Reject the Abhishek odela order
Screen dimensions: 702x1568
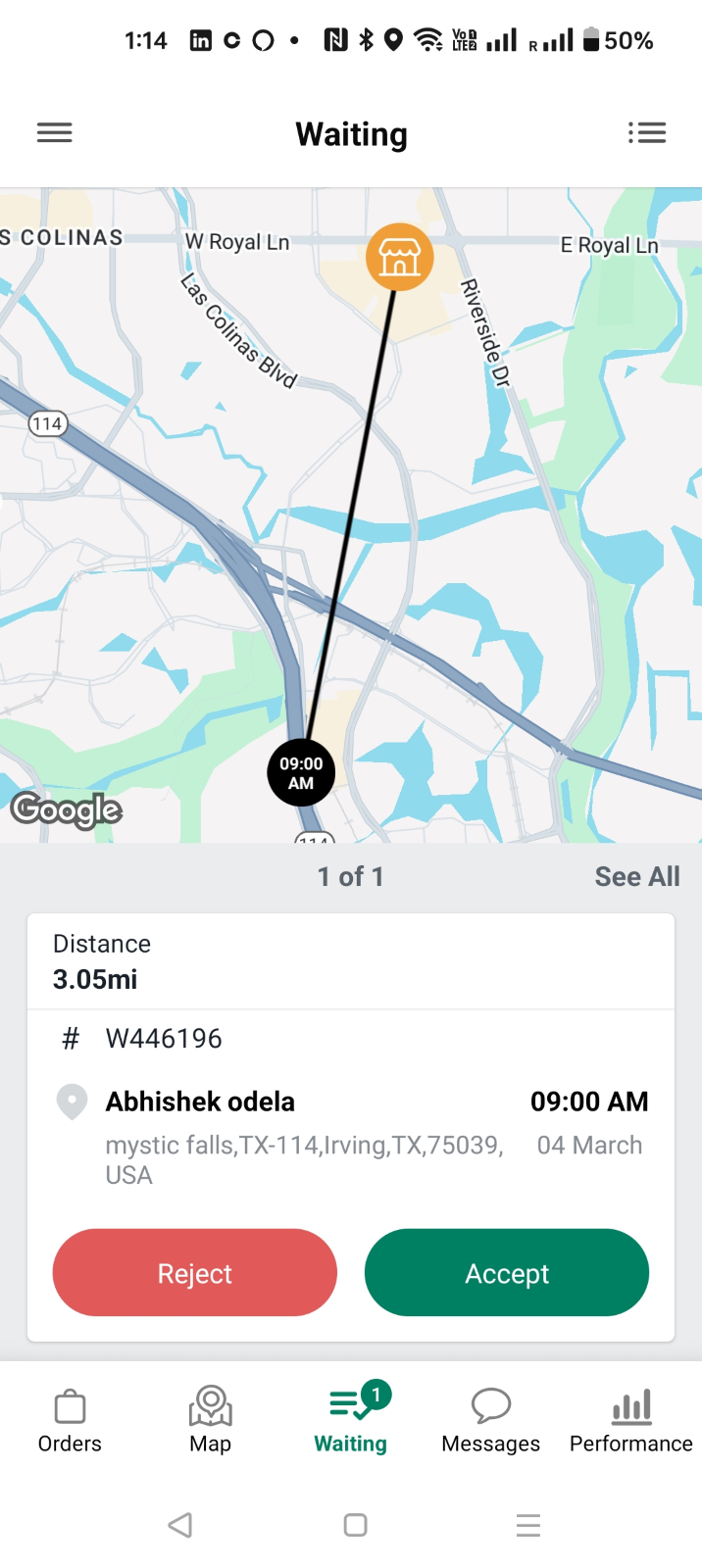(x=195, y=1273)
